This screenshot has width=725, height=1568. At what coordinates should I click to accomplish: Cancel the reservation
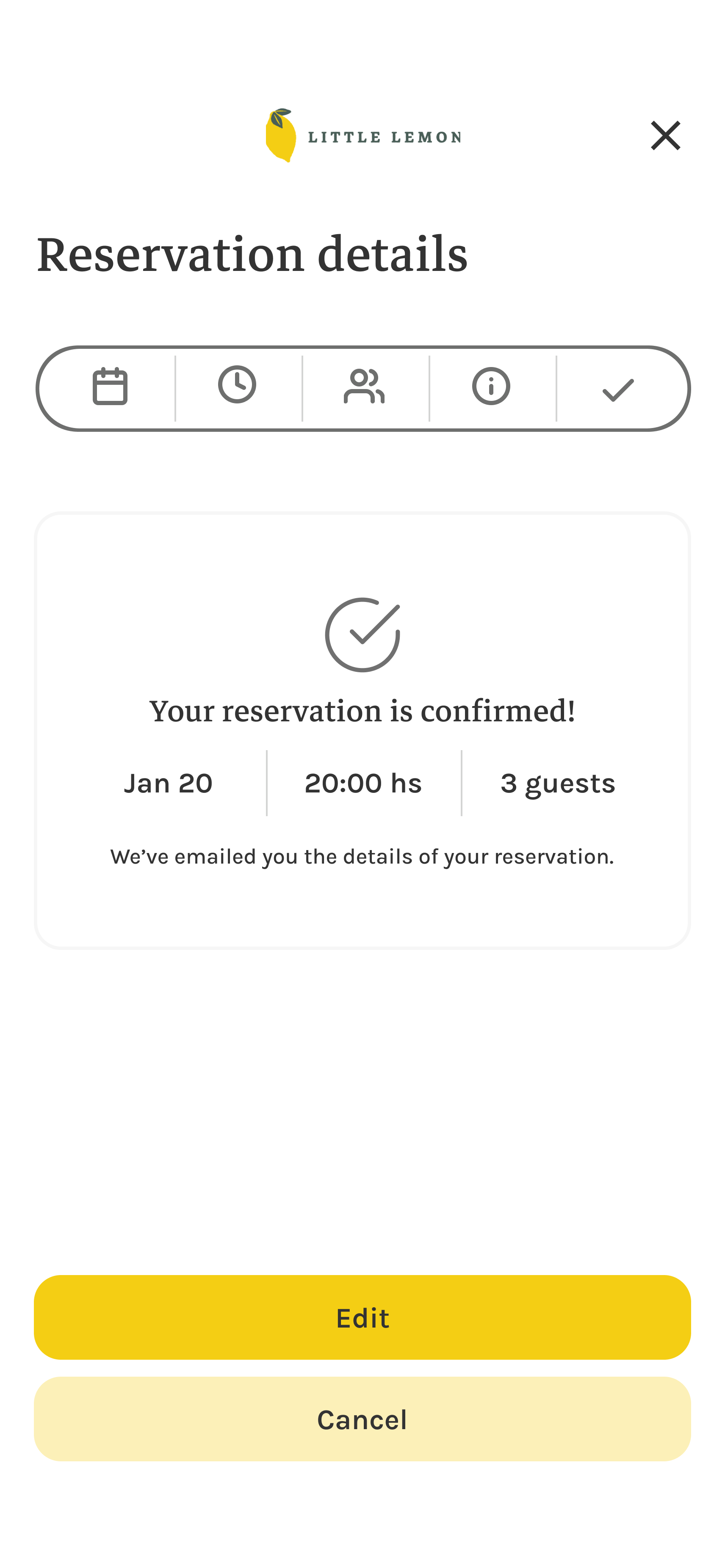362,1419
